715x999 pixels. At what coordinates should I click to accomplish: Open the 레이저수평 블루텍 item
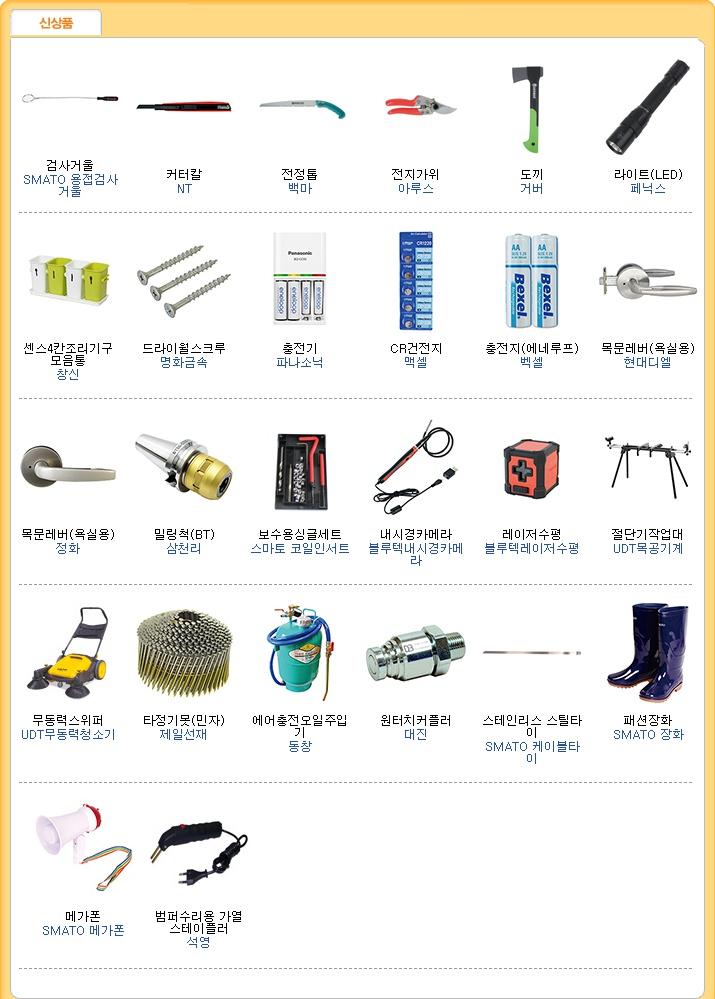531,465
